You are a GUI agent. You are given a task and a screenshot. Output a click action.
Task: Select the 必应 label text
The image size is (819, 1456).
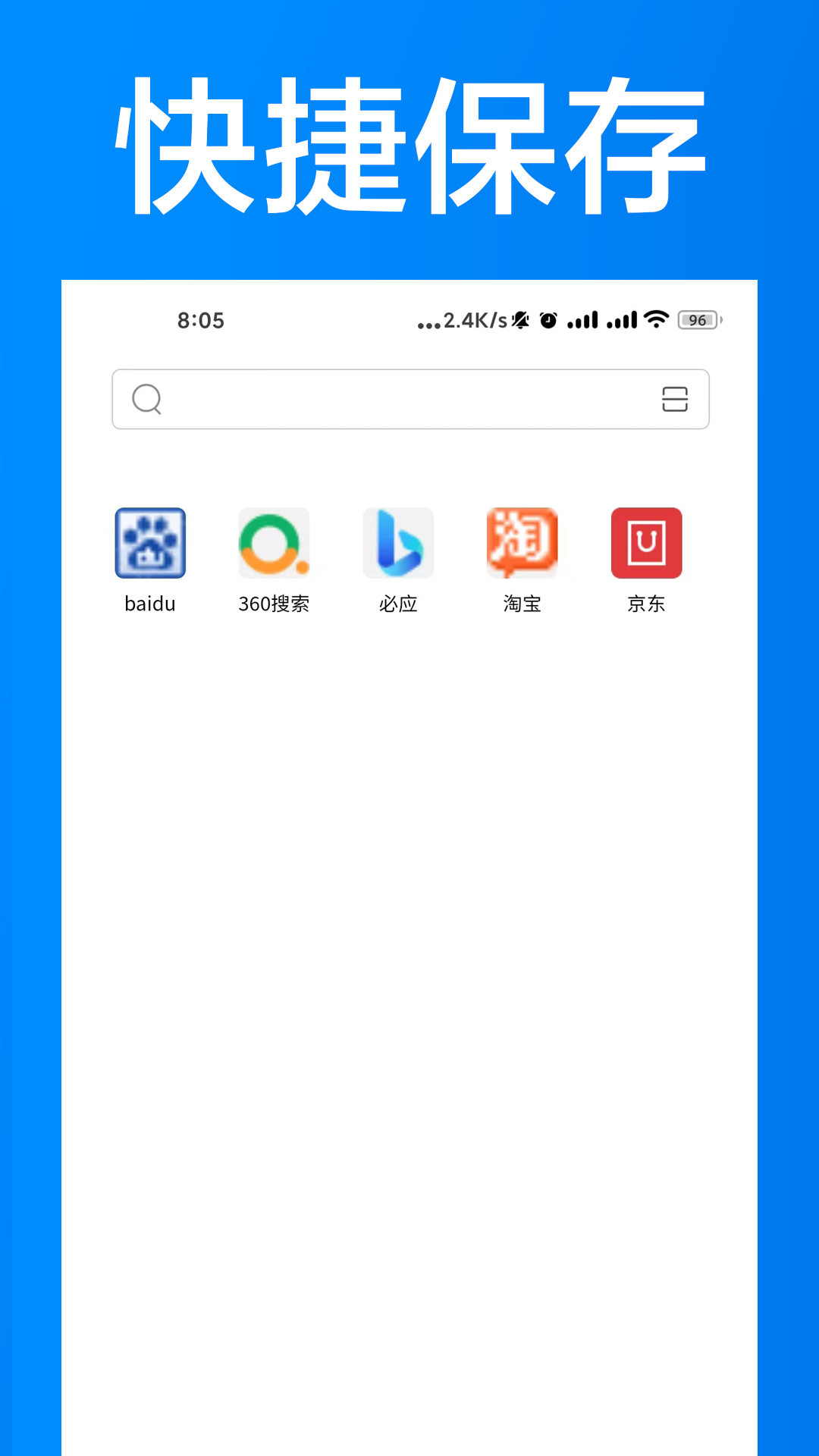point(398,604)
